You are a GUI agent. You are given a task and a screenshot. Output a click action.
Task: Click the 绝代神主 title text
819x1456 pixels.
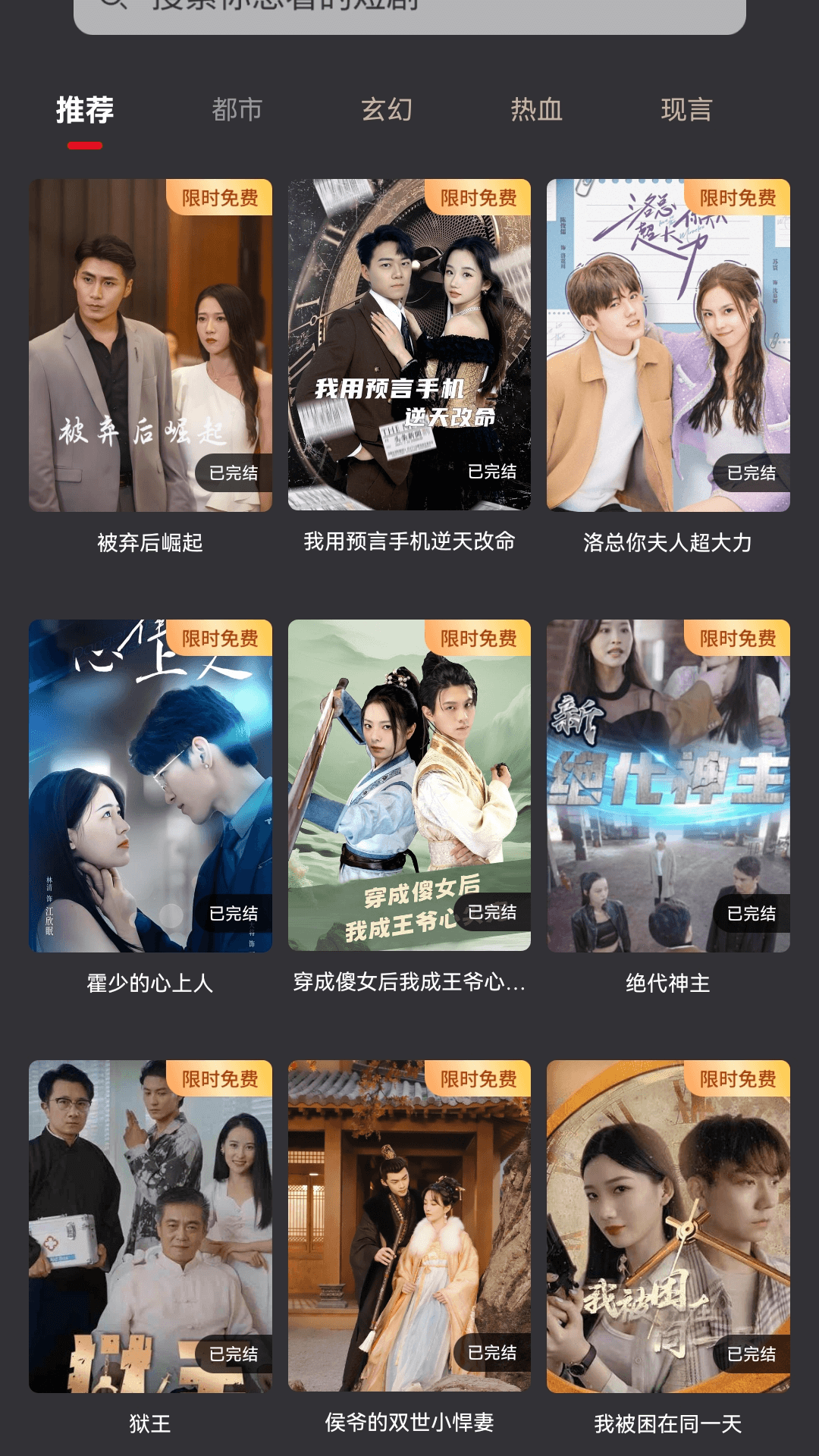coord(667,983)
